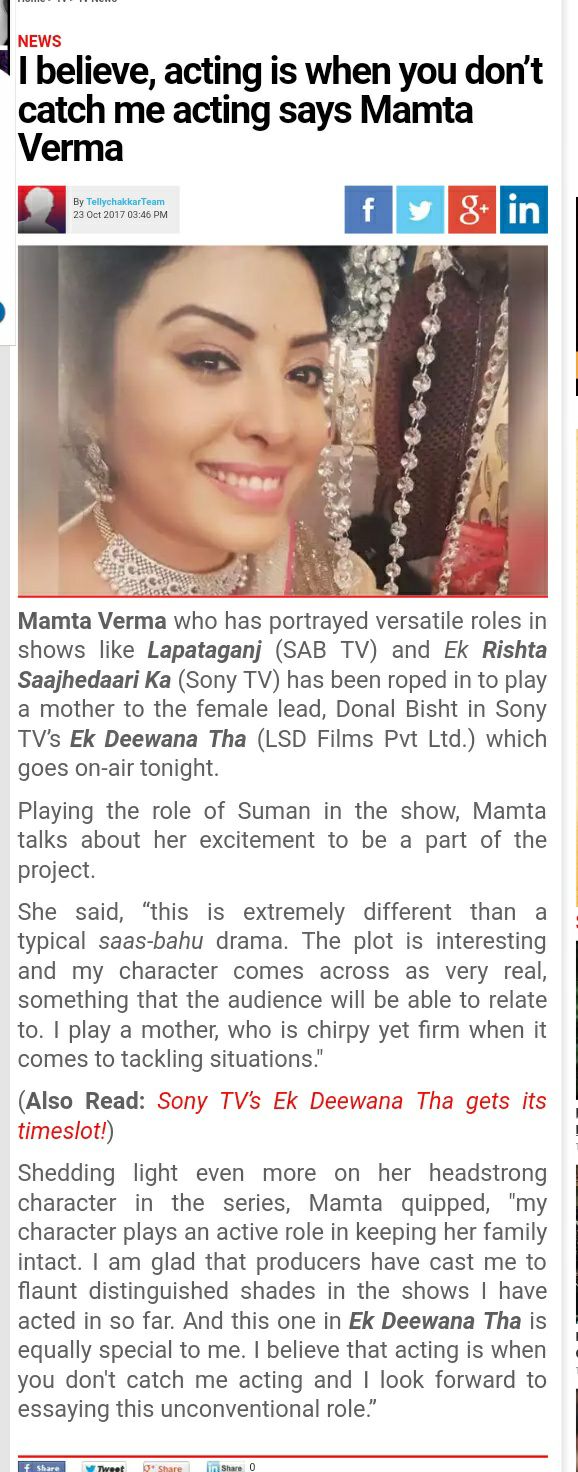Open 'Sony TV's Ek Deewana Tha gets its timeslot' link

pyautogui.click(x=282, y=1116)
